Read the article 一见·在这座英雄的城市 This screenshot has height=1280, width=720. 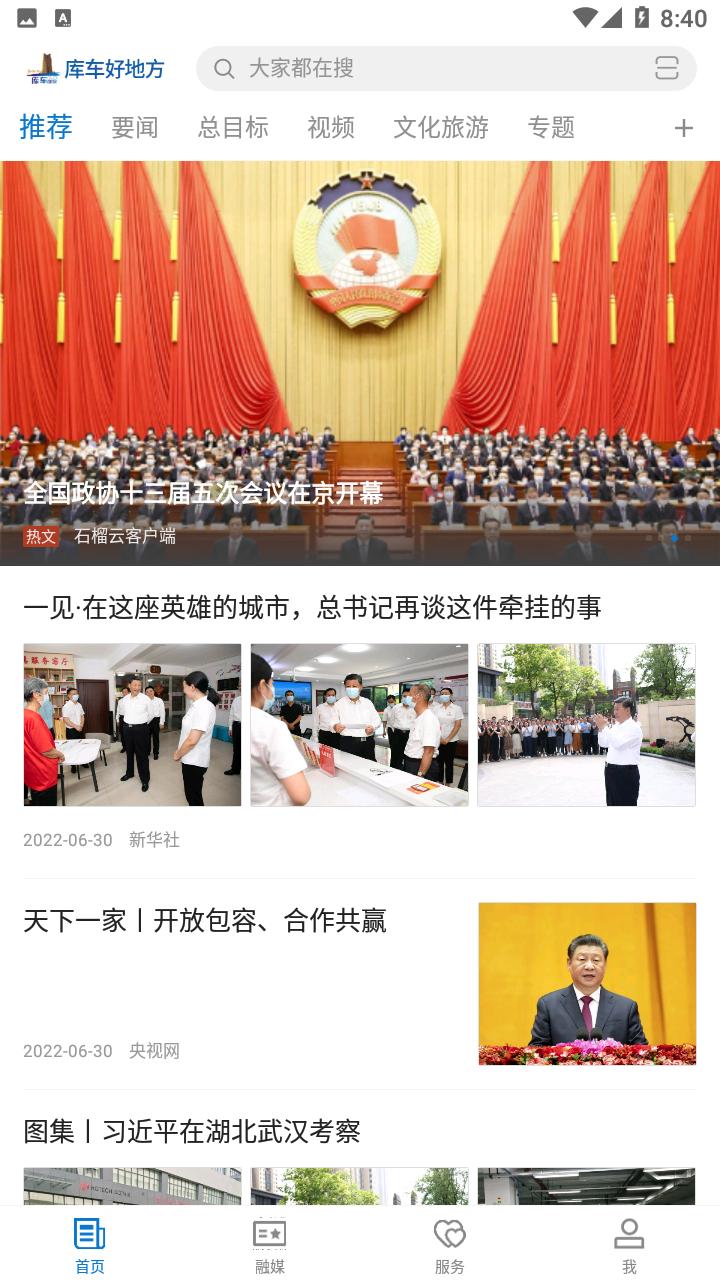pos(312,607)
